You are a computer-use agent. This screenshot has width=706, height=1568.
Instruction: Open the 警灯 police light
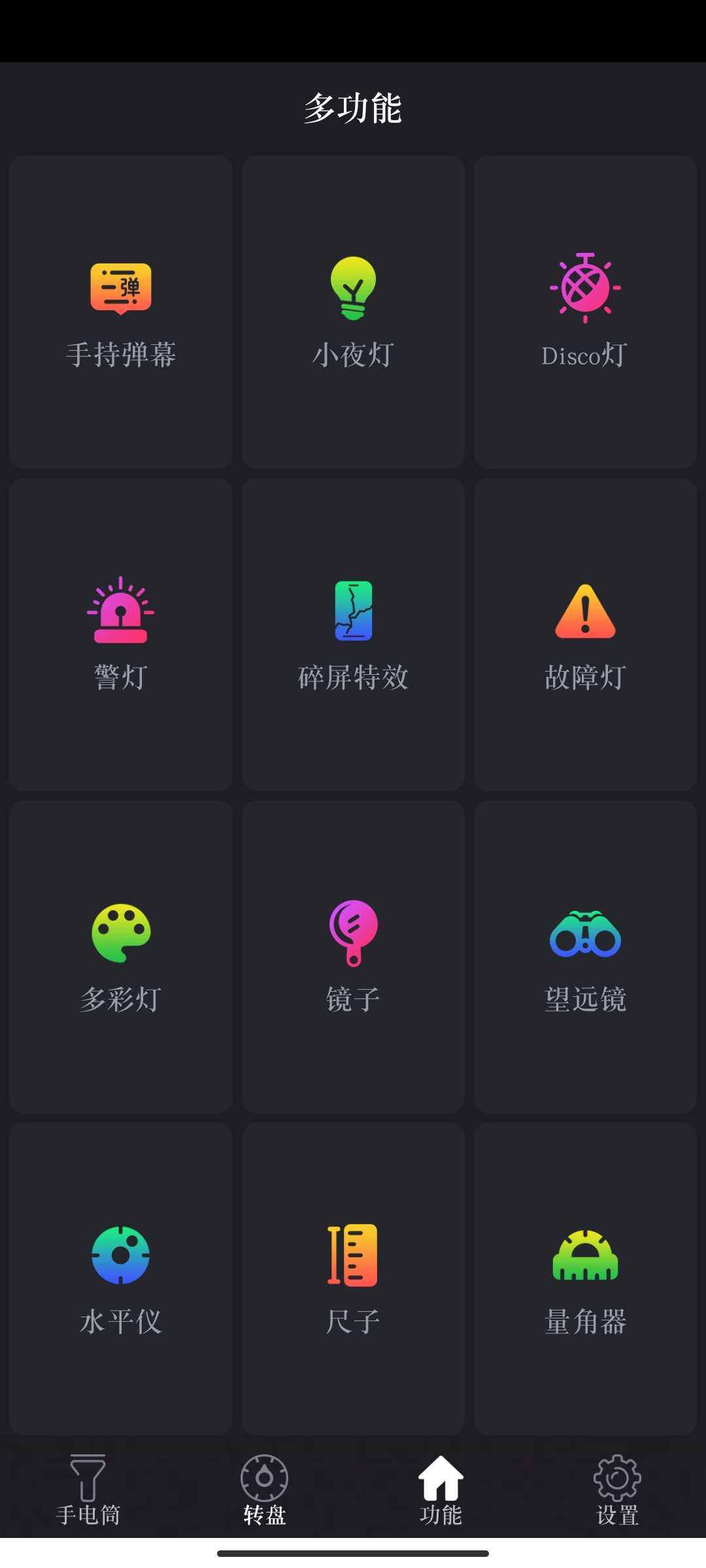(121, 634)
